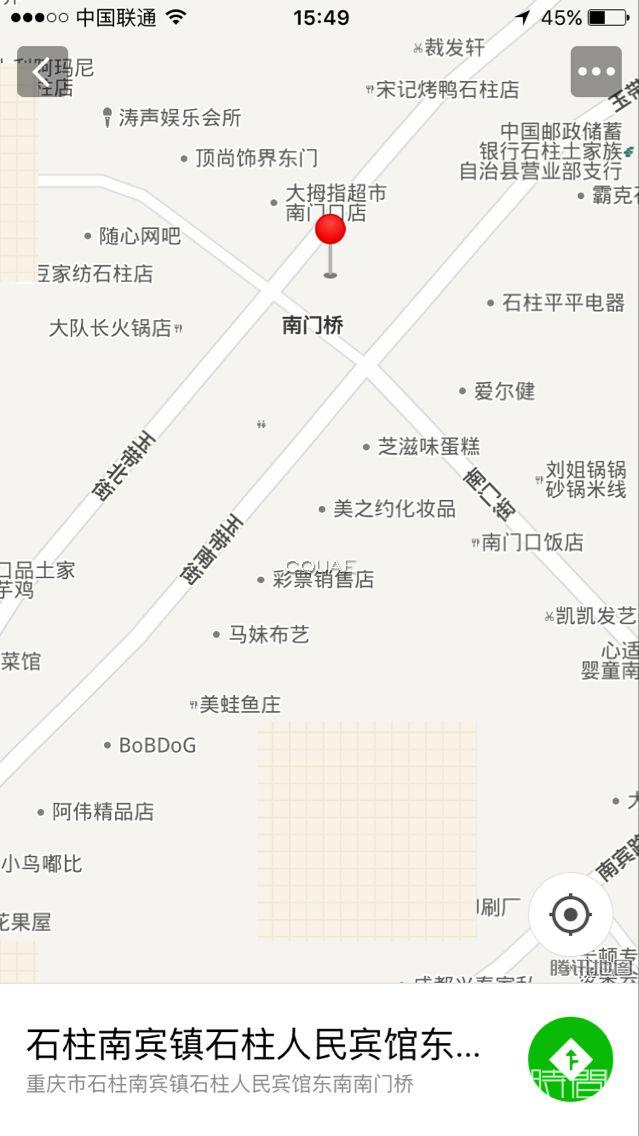Go back using the top-left arrow
639x1136 pixels.
(42, 72)
